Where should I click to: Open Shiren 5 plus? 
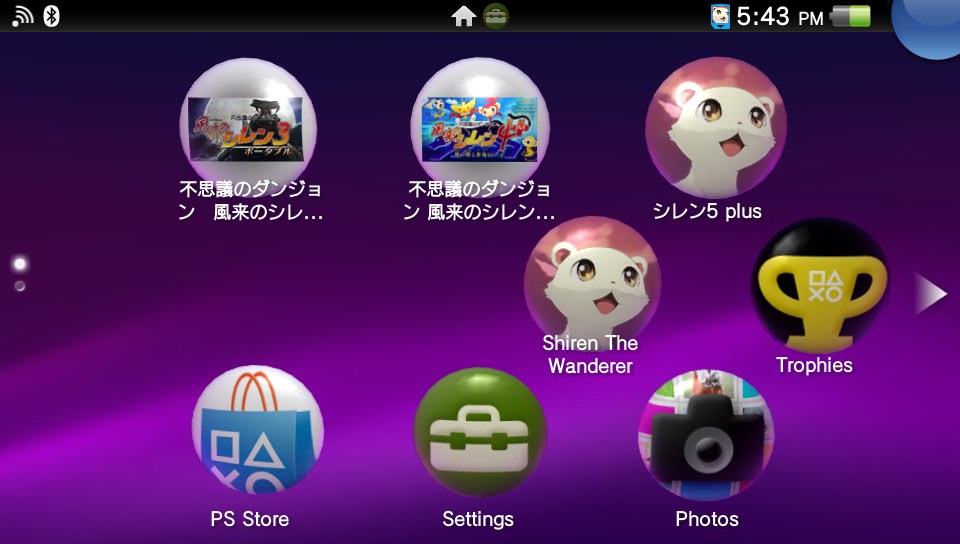715,127
